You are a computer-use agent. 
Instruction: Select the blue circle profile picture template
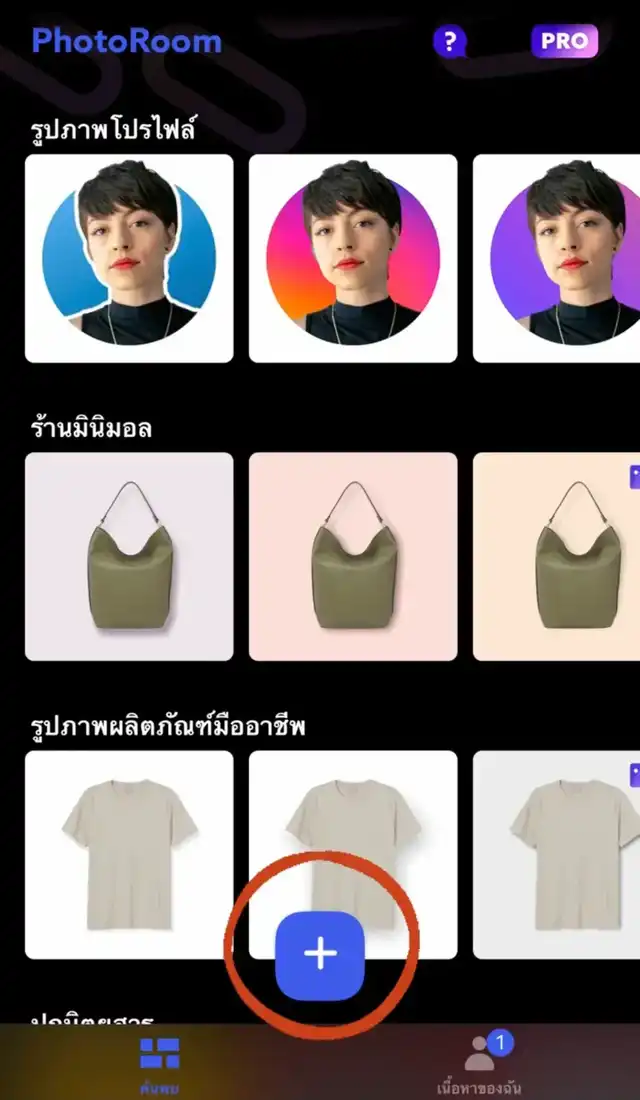(x=129, y=258)
